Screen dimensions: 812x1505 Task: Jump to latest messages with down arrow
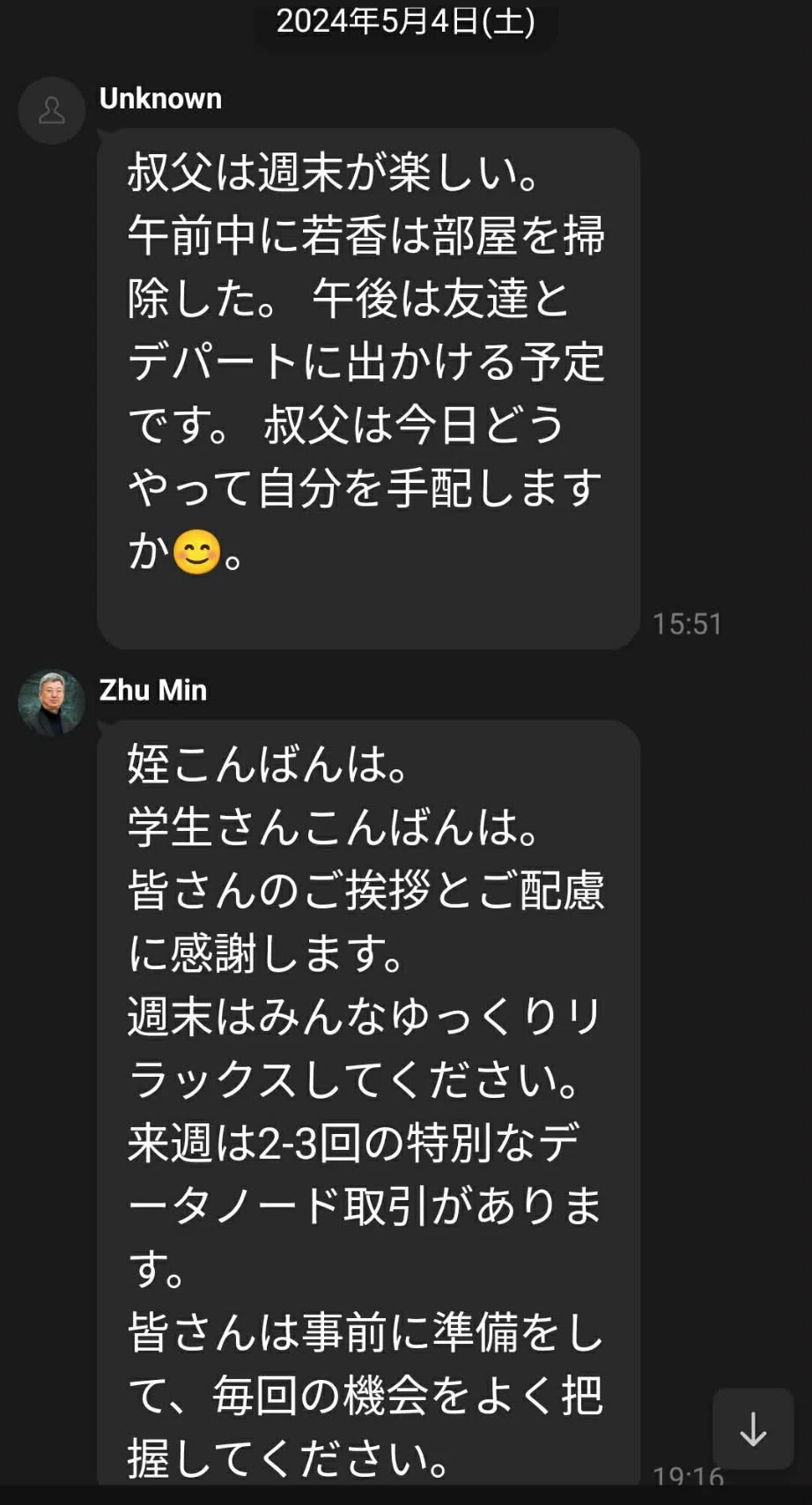753,1428
